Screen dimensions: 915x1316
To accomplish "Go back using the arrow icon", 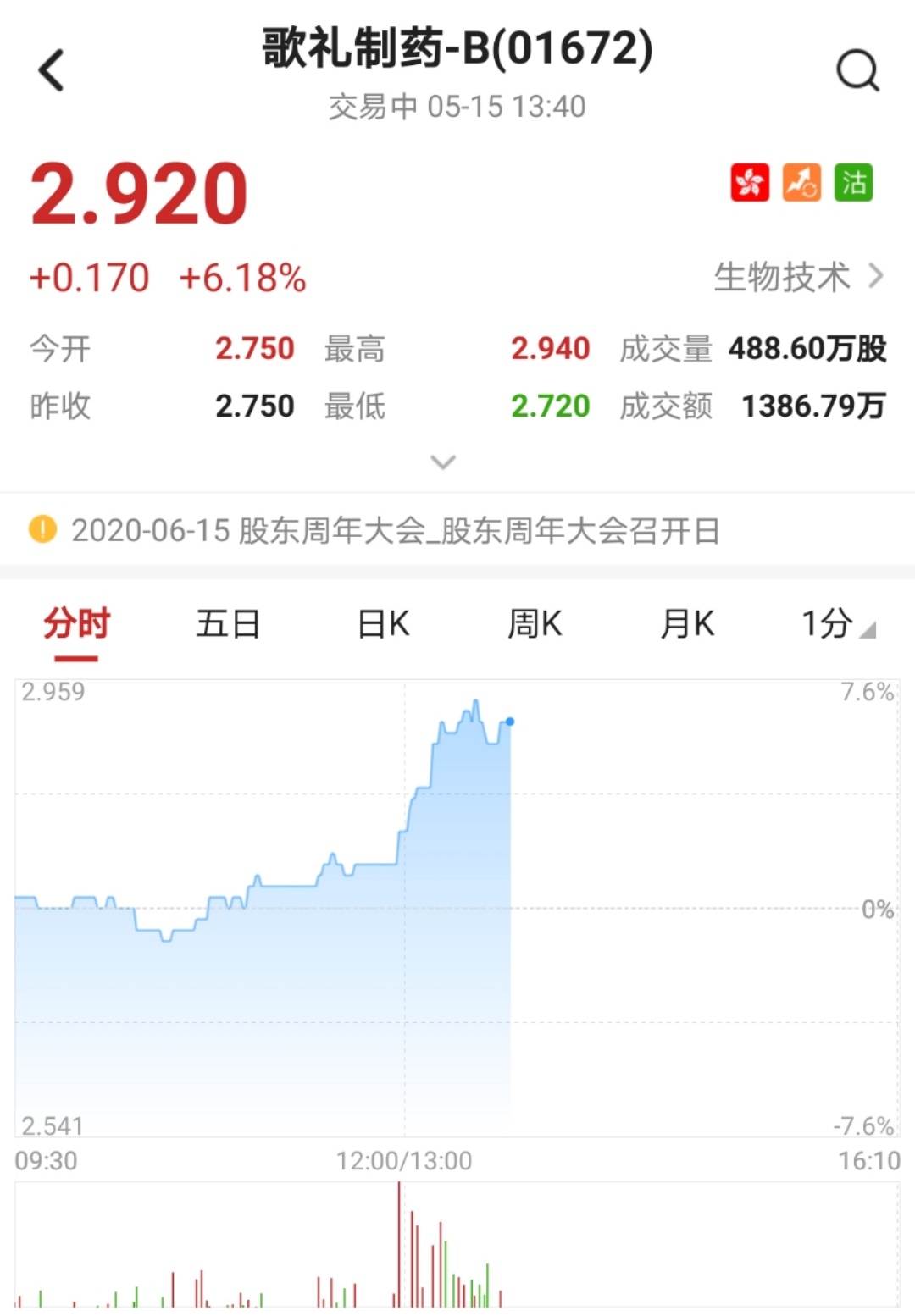I will click(52, 70).
